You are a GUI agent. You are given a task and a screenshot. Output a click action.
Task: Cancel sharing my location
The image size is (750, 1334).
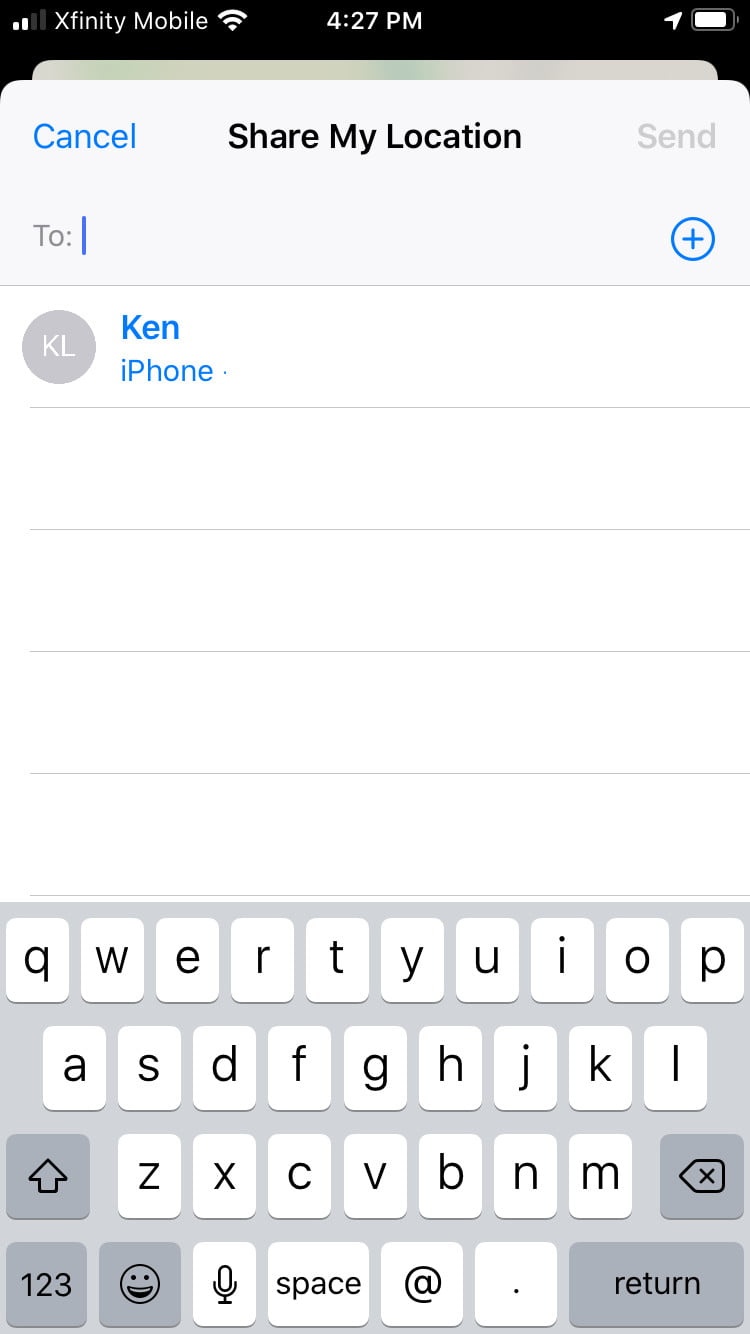click(x=84, y=136)
